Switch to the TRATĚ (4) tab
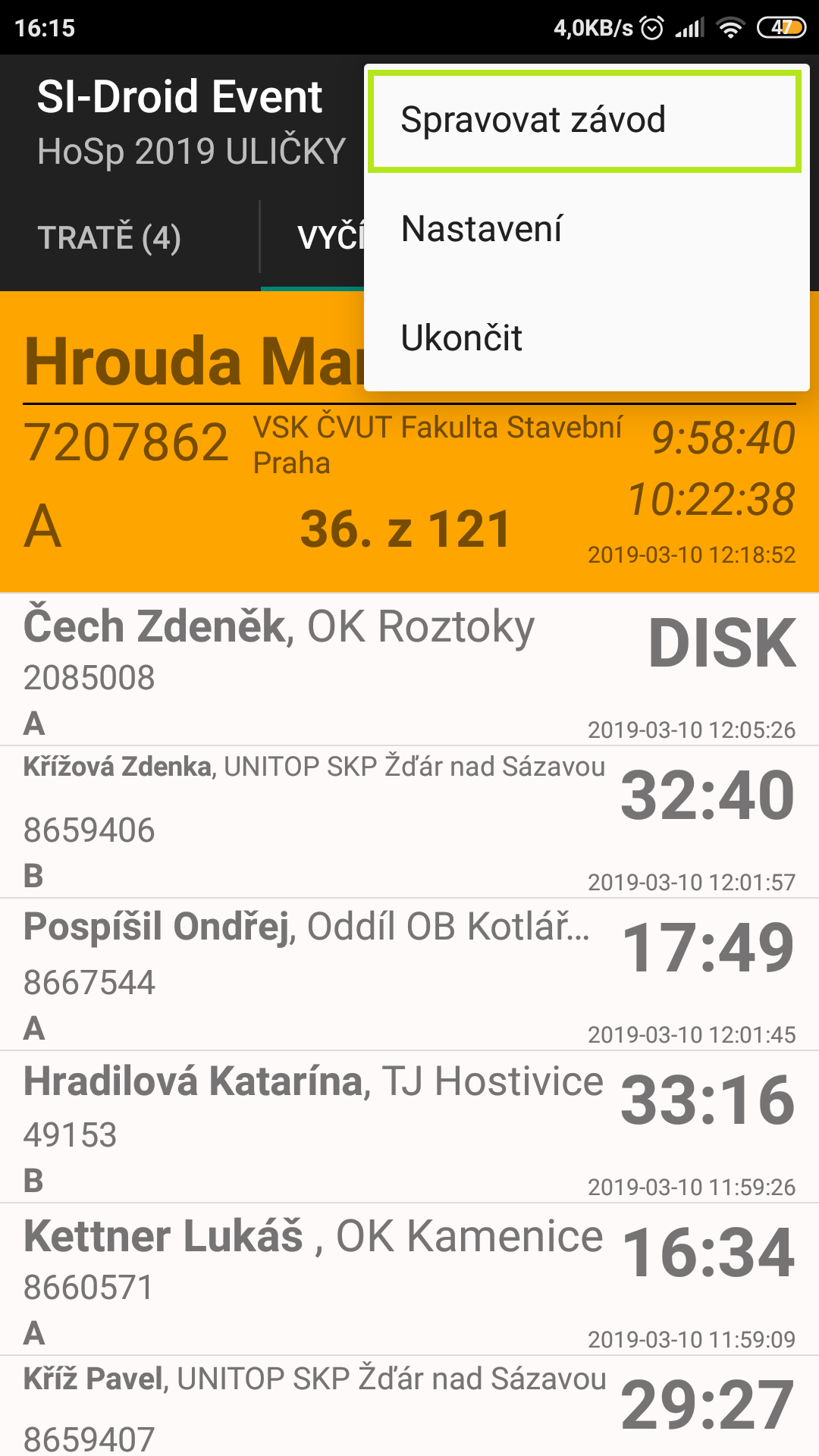The width and height of the screenshot is (819, 1456). 110,237
